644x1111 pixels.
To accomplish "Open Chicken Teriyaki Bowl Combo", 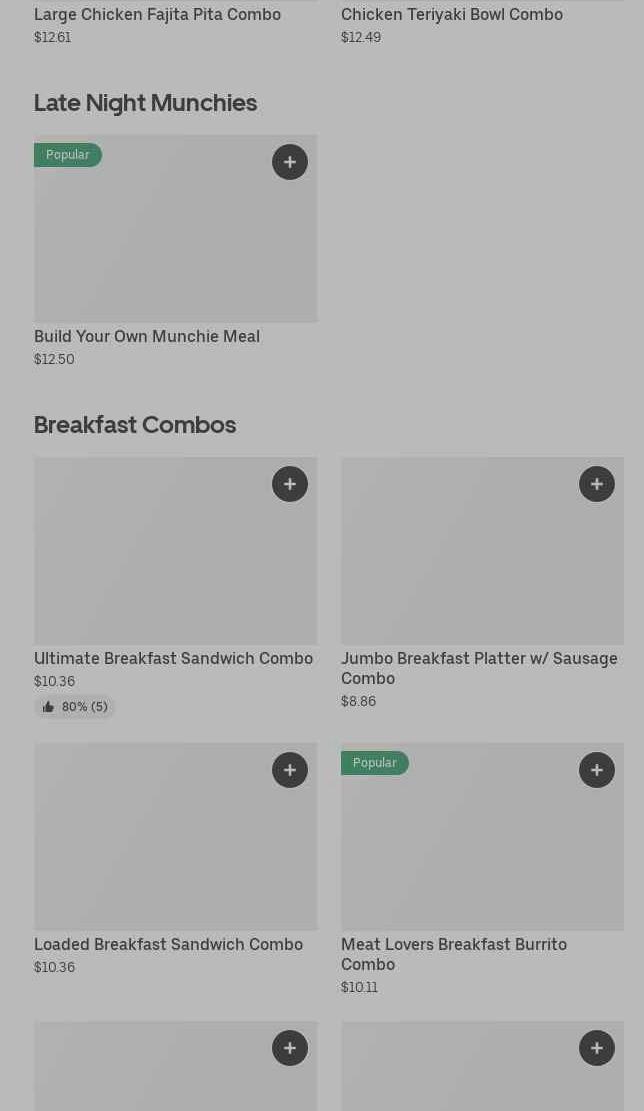I will click(x=452, y=14).
